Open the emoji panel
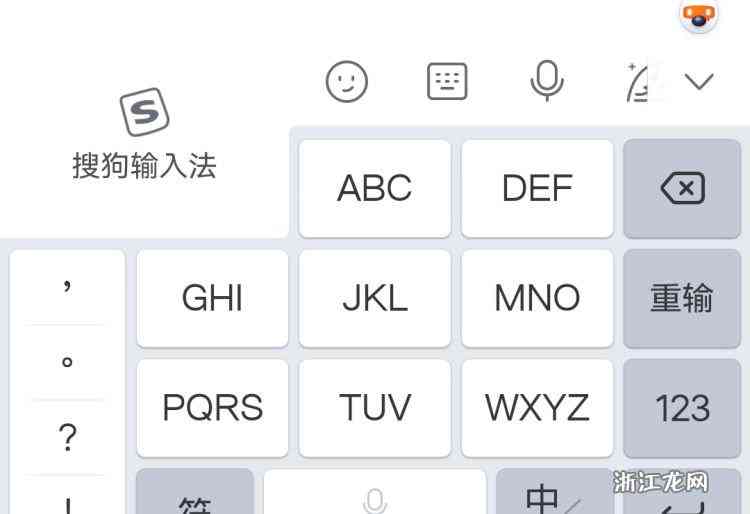This screenshot has width=750, height=514. point(347,81)
